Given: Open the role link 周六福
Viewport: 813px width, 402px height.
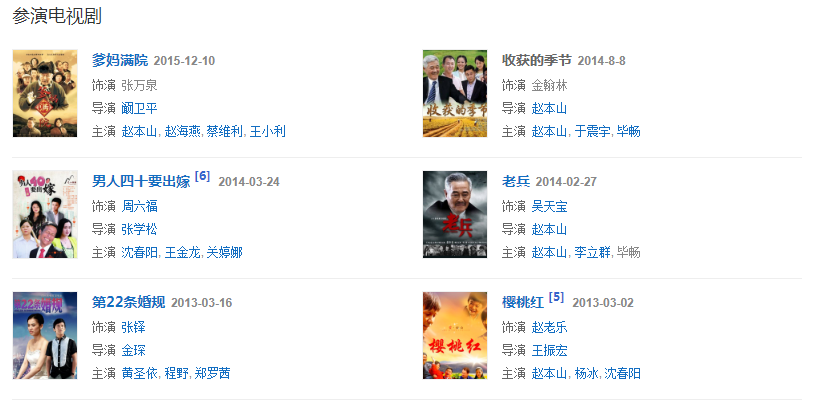Looking at the screenshot, I should (139, 206).
